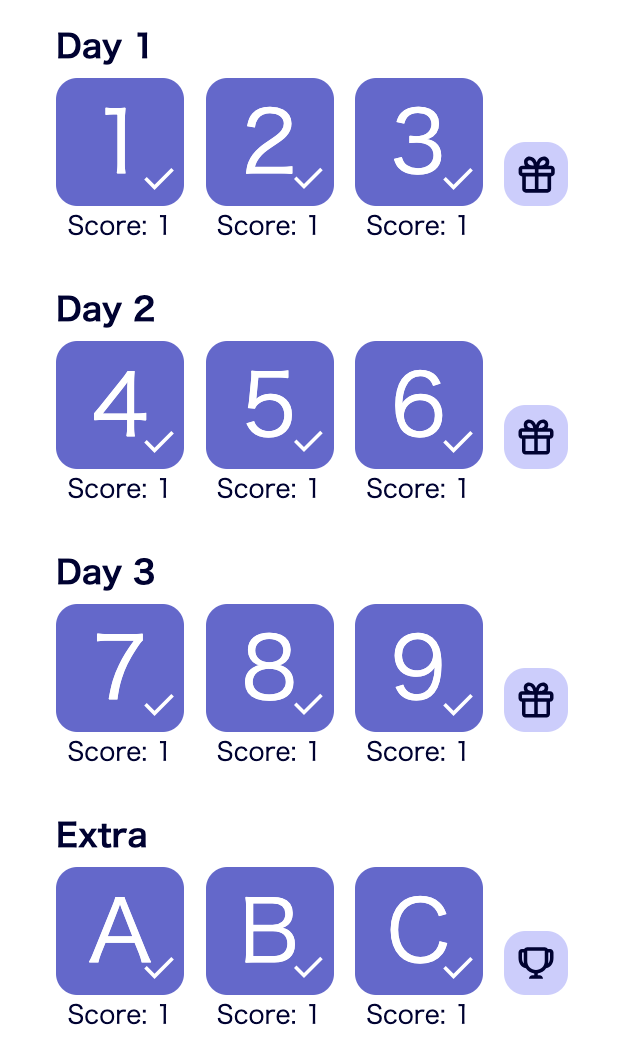Tap the Day 2 gift icon
Image resolution: width=628 pixels, height=1058 pixels.
[536, 437]
